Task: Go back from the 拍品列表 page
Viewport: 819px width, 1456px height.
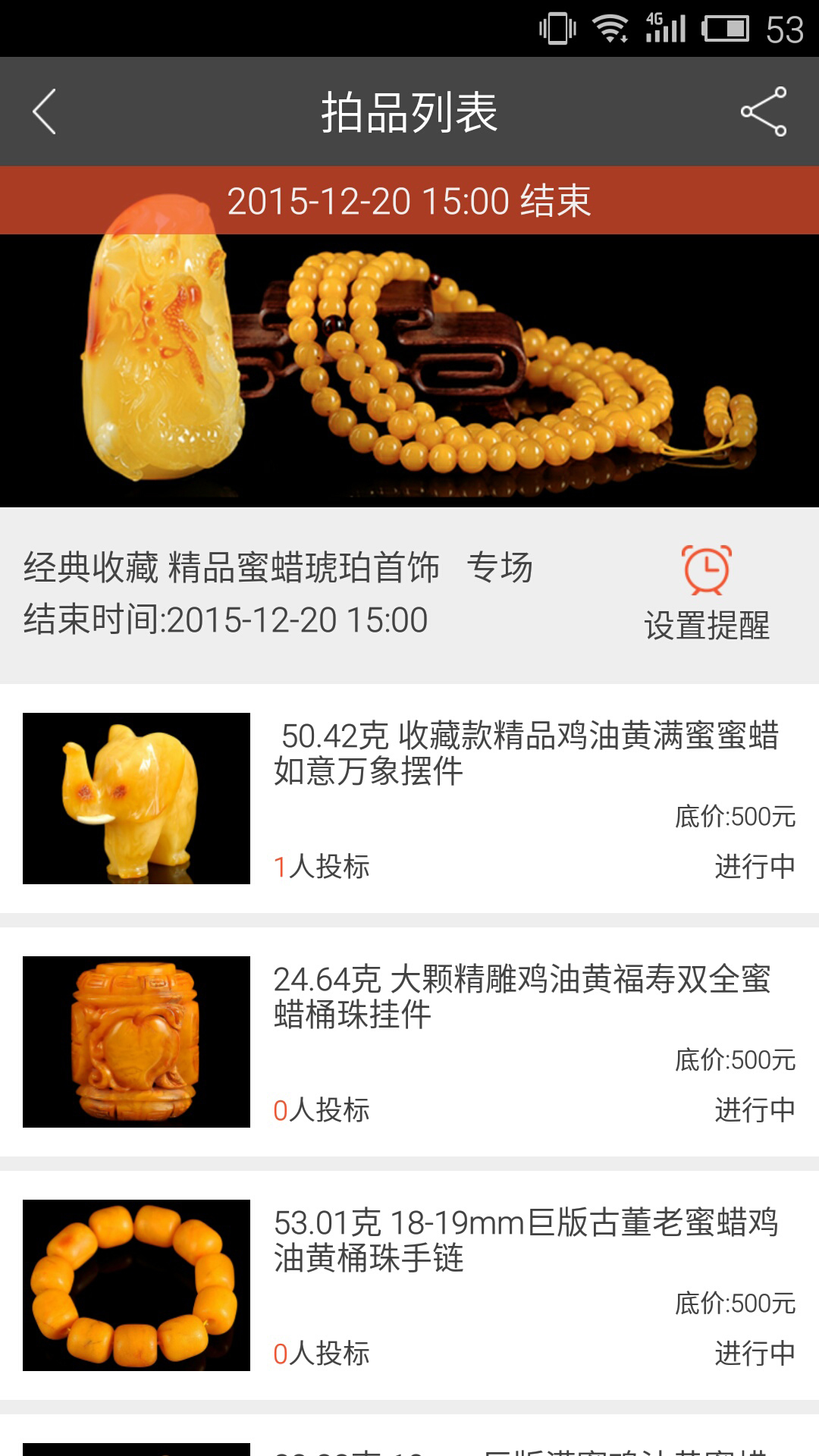Action: 45,112
